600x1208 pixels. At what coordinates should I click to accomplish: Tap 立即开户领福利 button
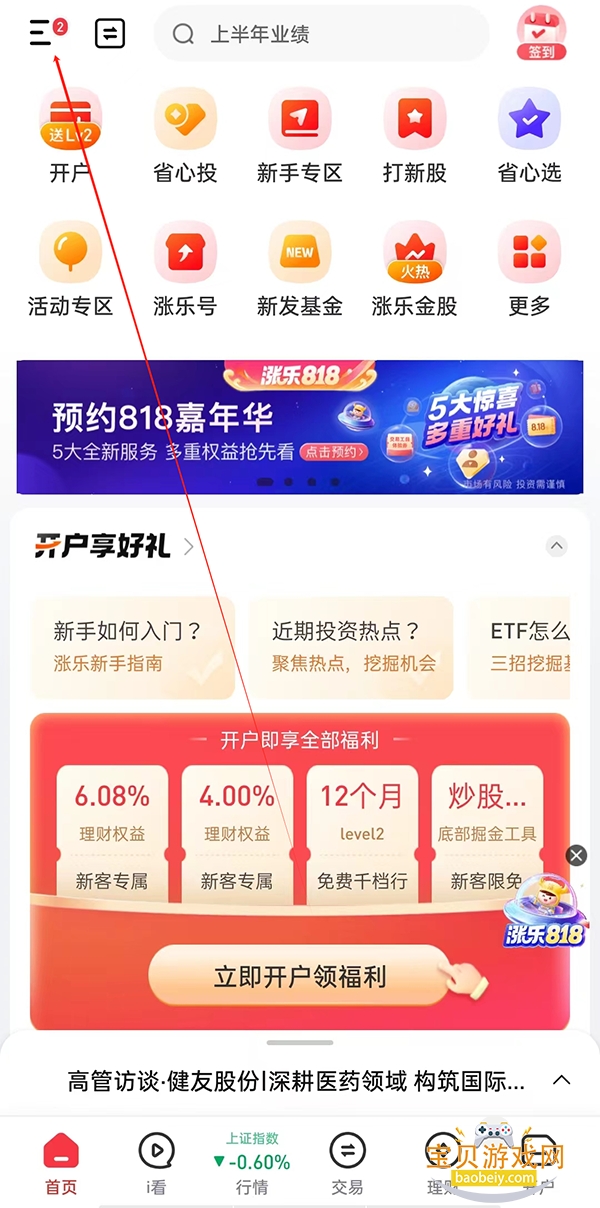pyautogui.click(x=299, y=976)
